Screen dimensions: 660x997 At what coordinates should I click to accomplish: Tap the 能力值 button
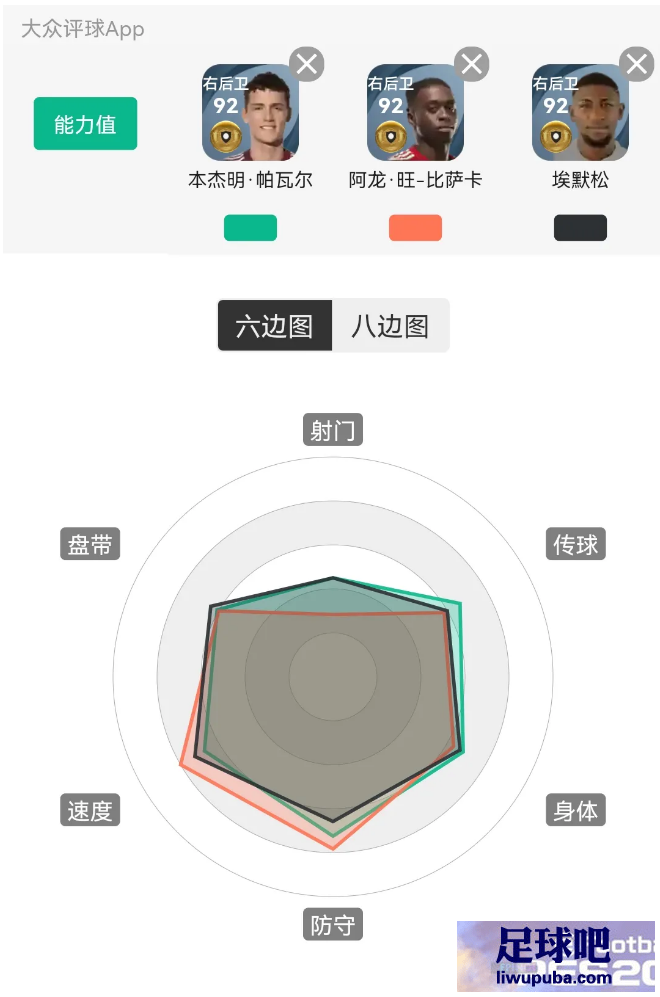85,124
